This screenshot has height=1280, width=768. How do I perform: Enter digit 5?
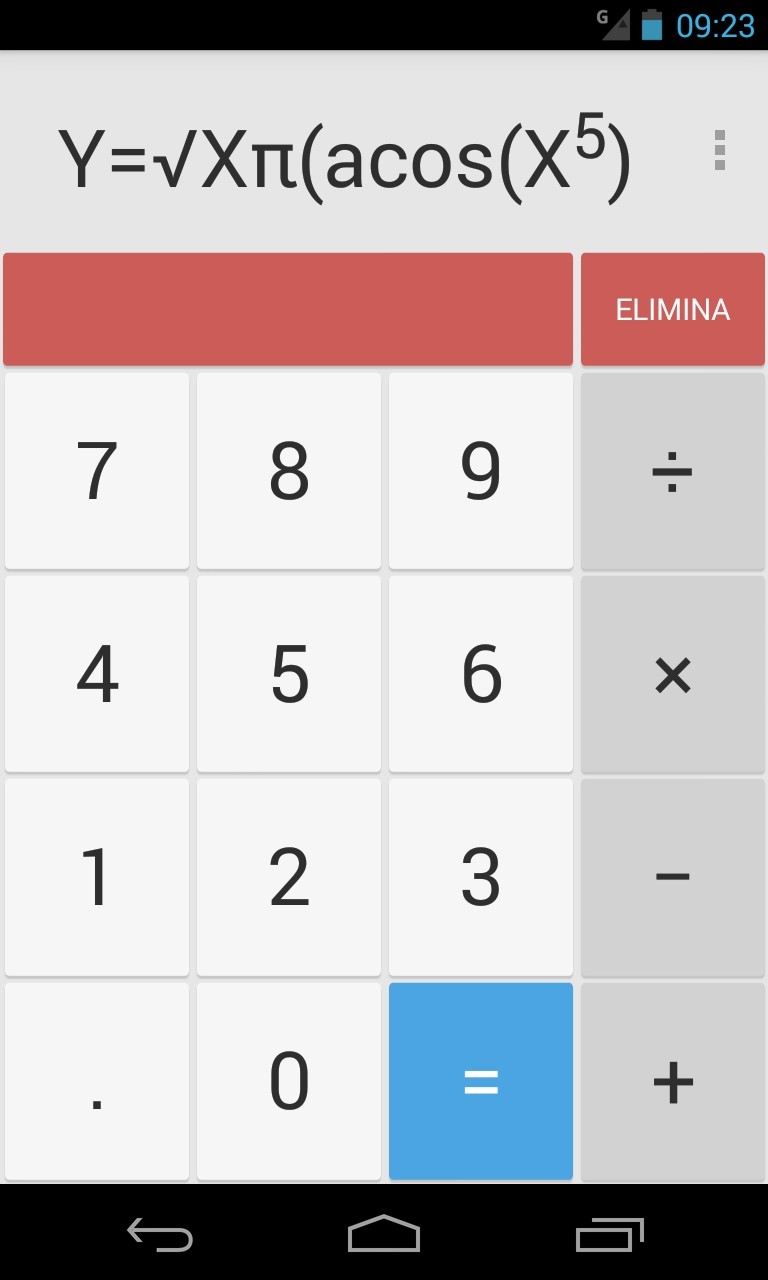tap(289, 674)
